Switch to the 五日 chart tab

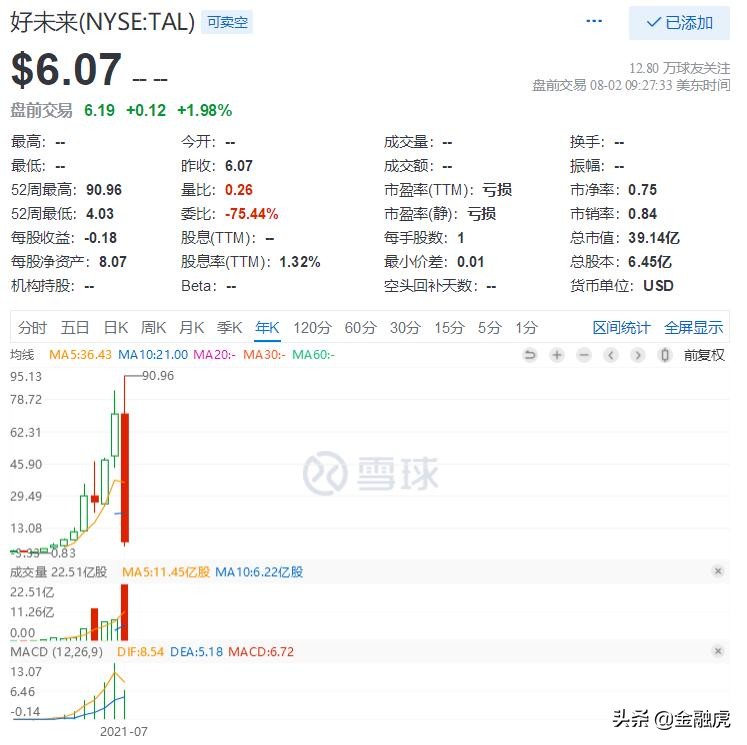pos(75,327)
